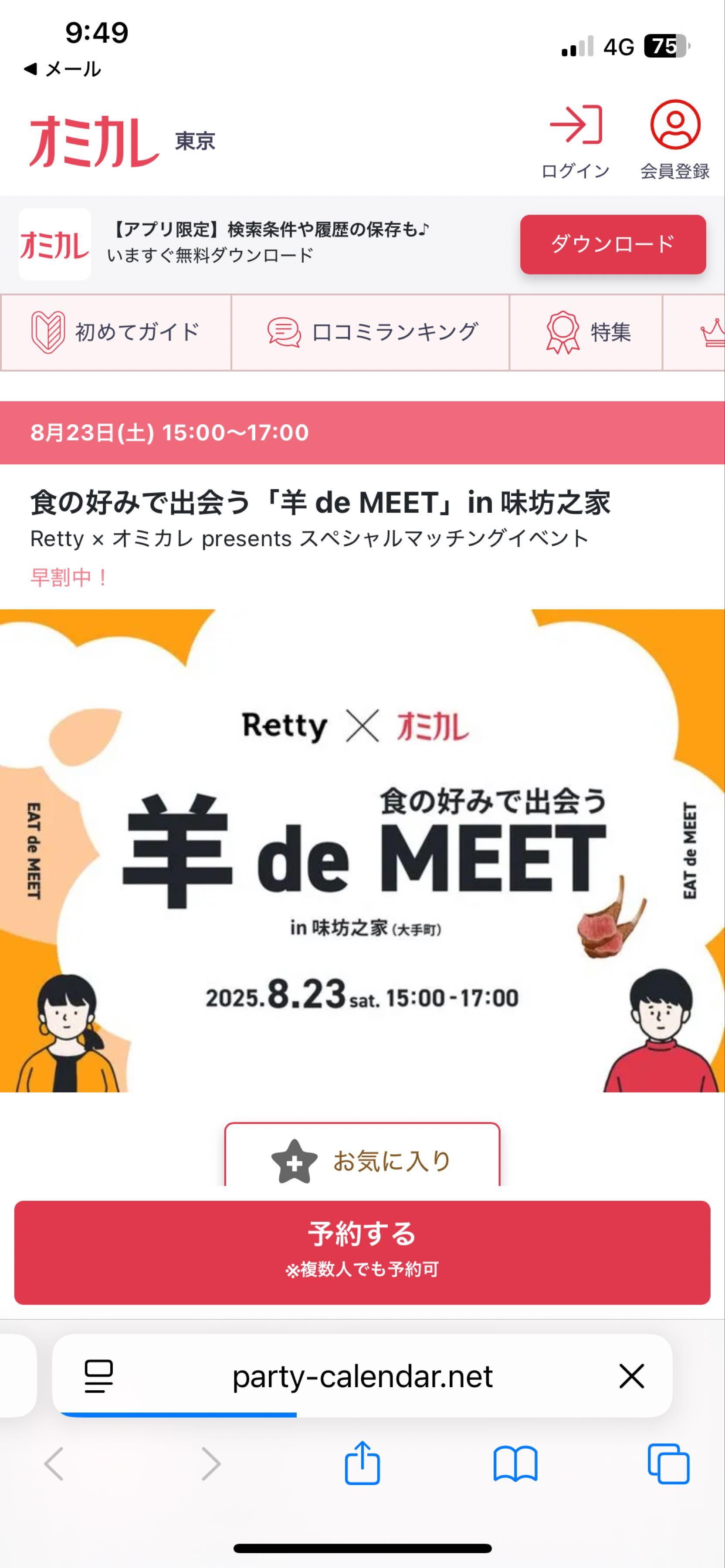Tap the speech bubble icon beside 口コミランキング
Image resolution: width=725 pixels, height=1568 pixels.
(283, 332)
